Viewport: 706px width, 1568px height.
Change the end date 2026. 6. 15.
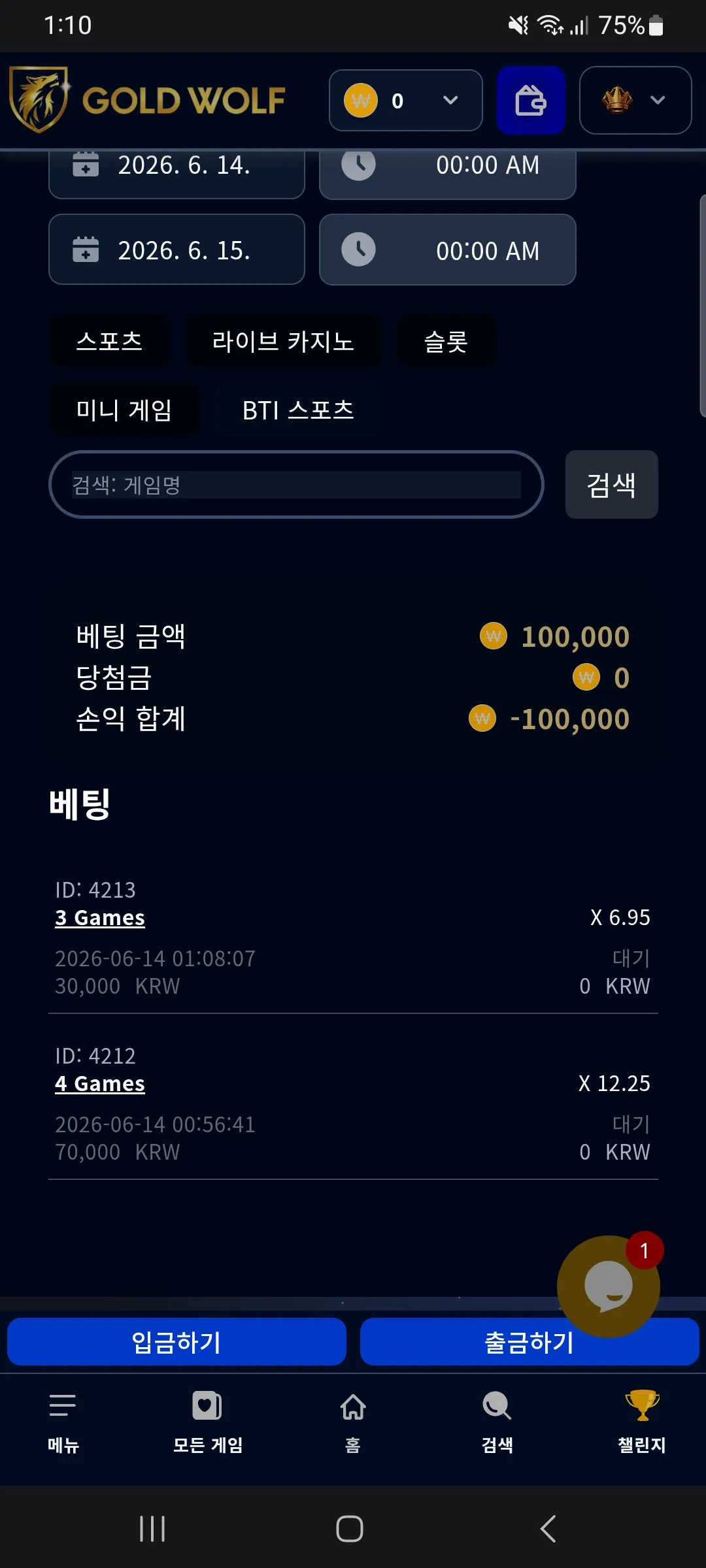(176, 250)
